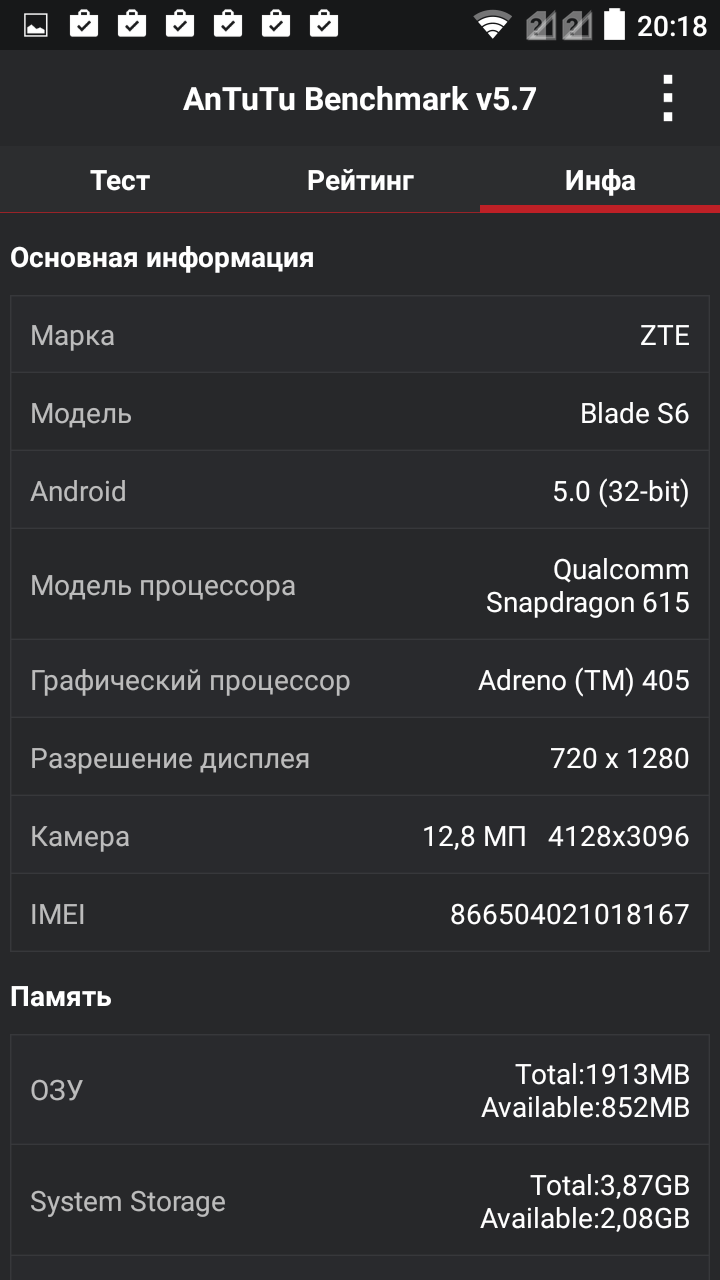Viewport: 720px width, 1280px height.
Task: Switch to the Рейтинг tab
Action: (x=360, y=180)
